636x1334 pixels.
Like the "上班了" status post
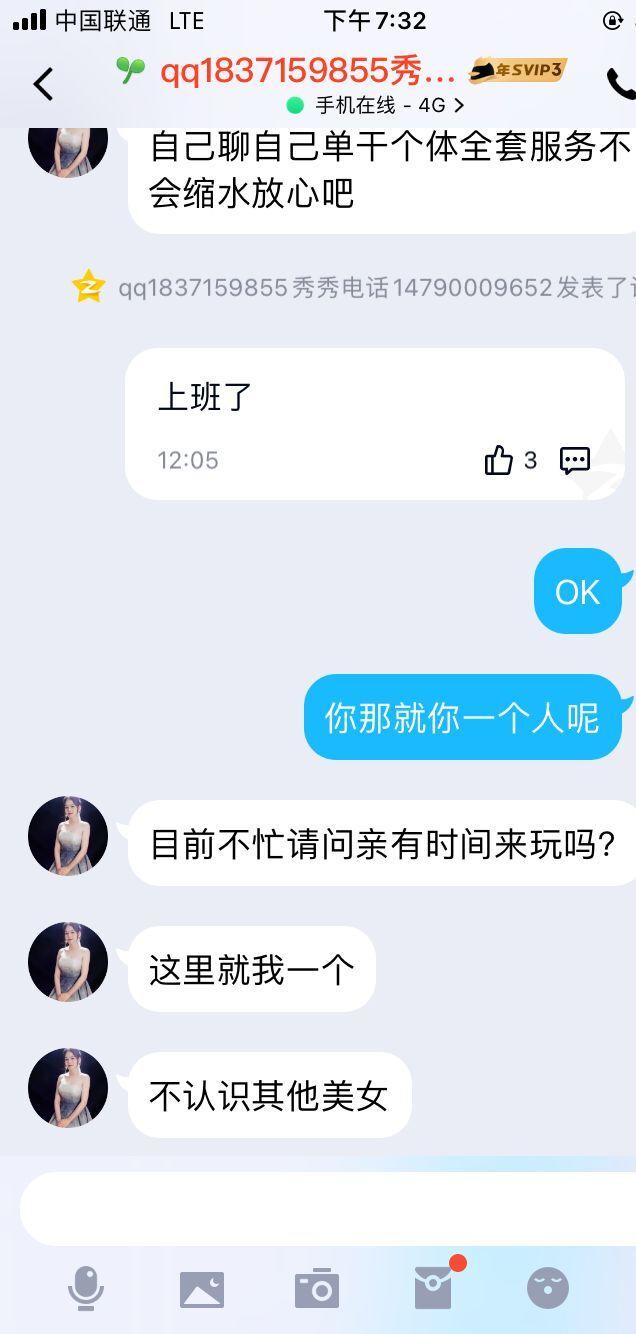point(498,460)
